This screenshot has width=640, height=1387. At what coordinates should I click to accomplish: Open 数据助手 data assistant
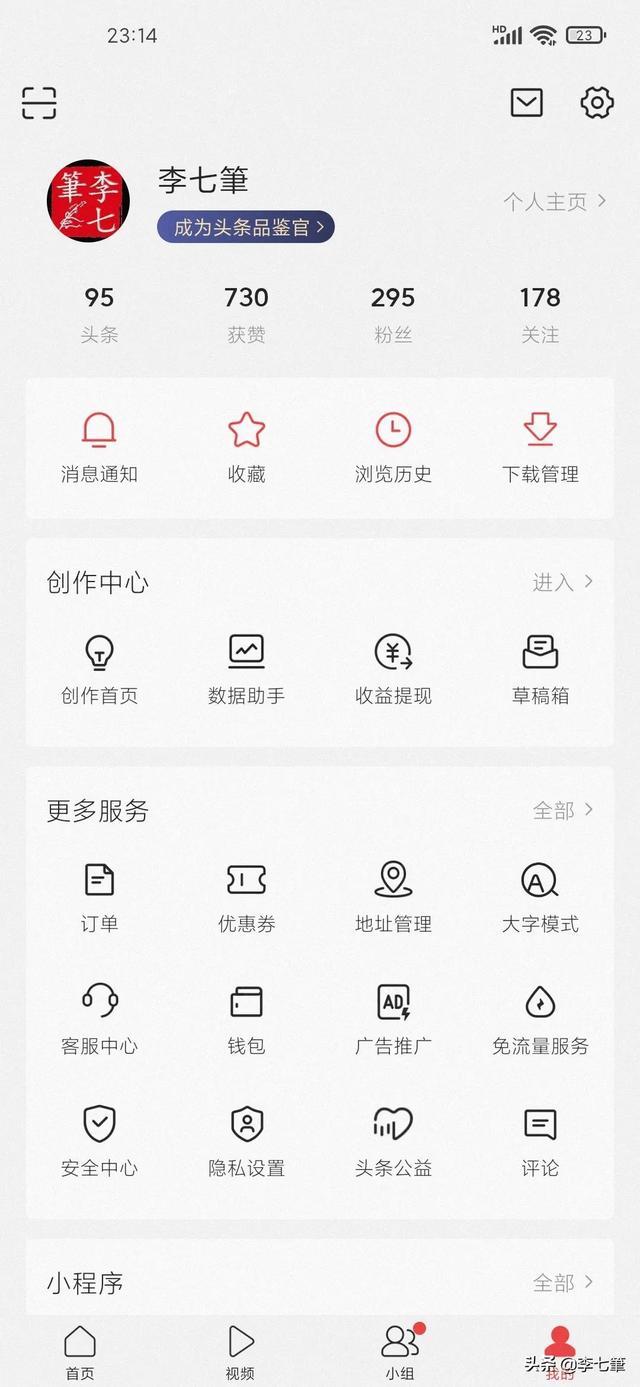point(246,670)
